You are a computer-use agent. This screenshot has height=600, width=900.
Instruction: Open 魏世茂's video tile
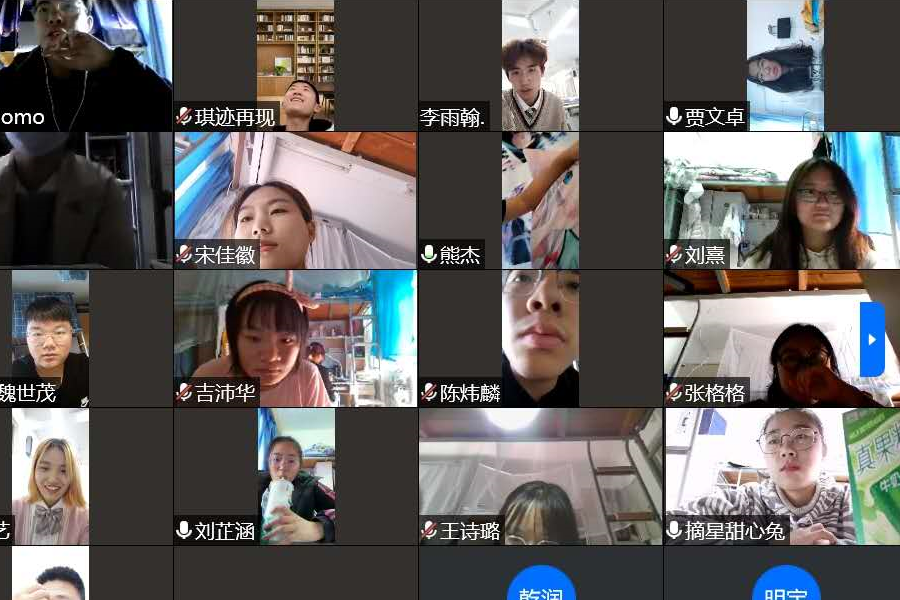pyautogui.click(x=50, y=338)
